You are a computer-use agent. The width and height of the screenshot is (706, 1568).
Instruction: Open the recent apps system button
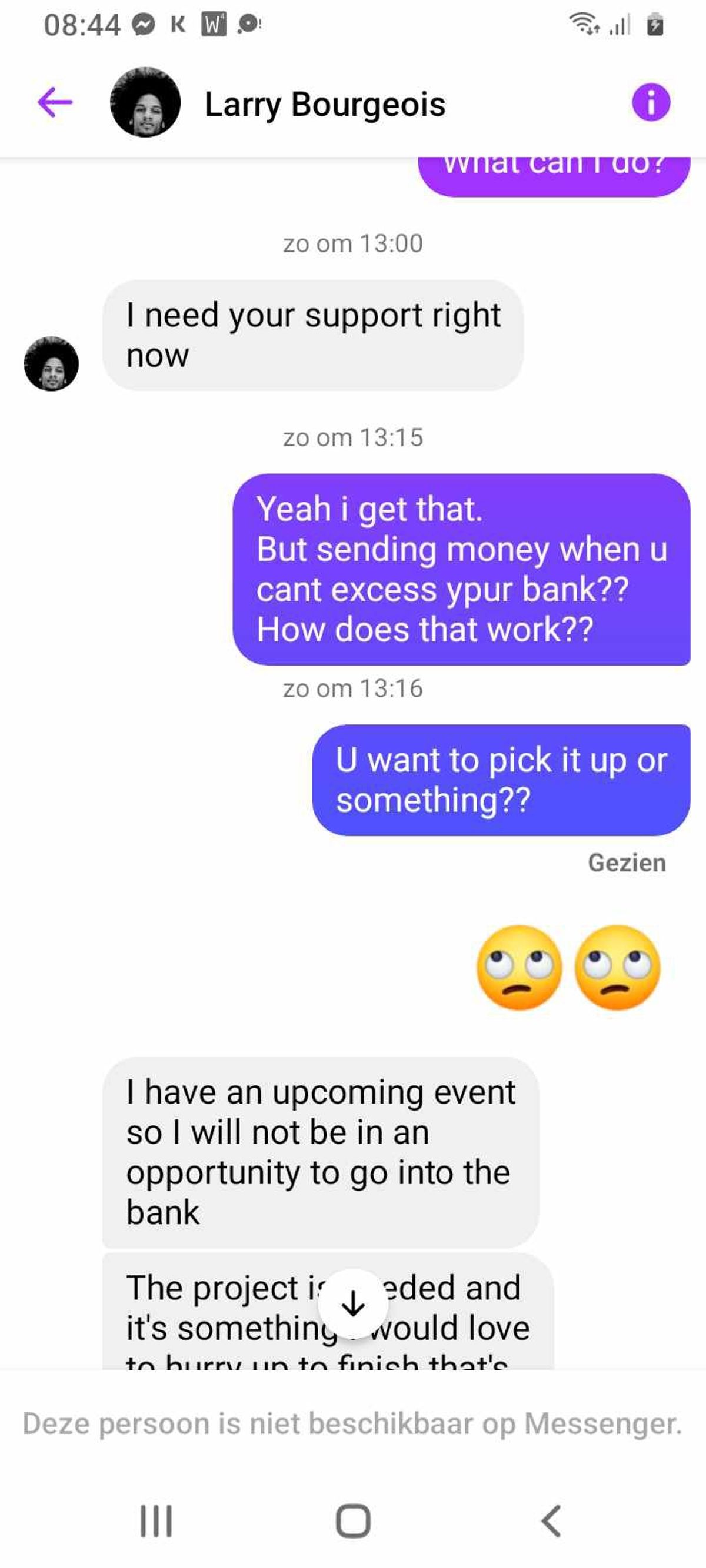tap(156, 1520)
